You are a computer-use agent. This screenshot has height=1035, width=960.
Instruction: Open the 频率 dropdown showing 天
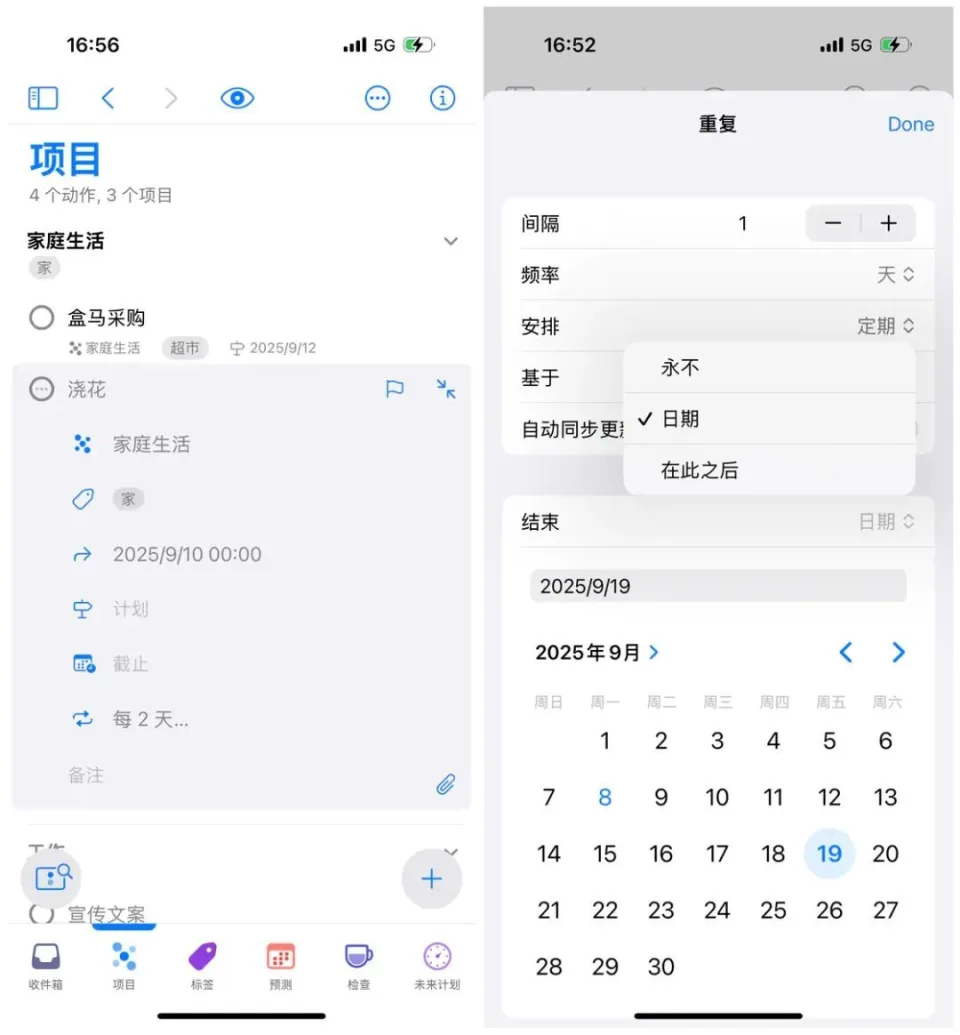[895, 275]
